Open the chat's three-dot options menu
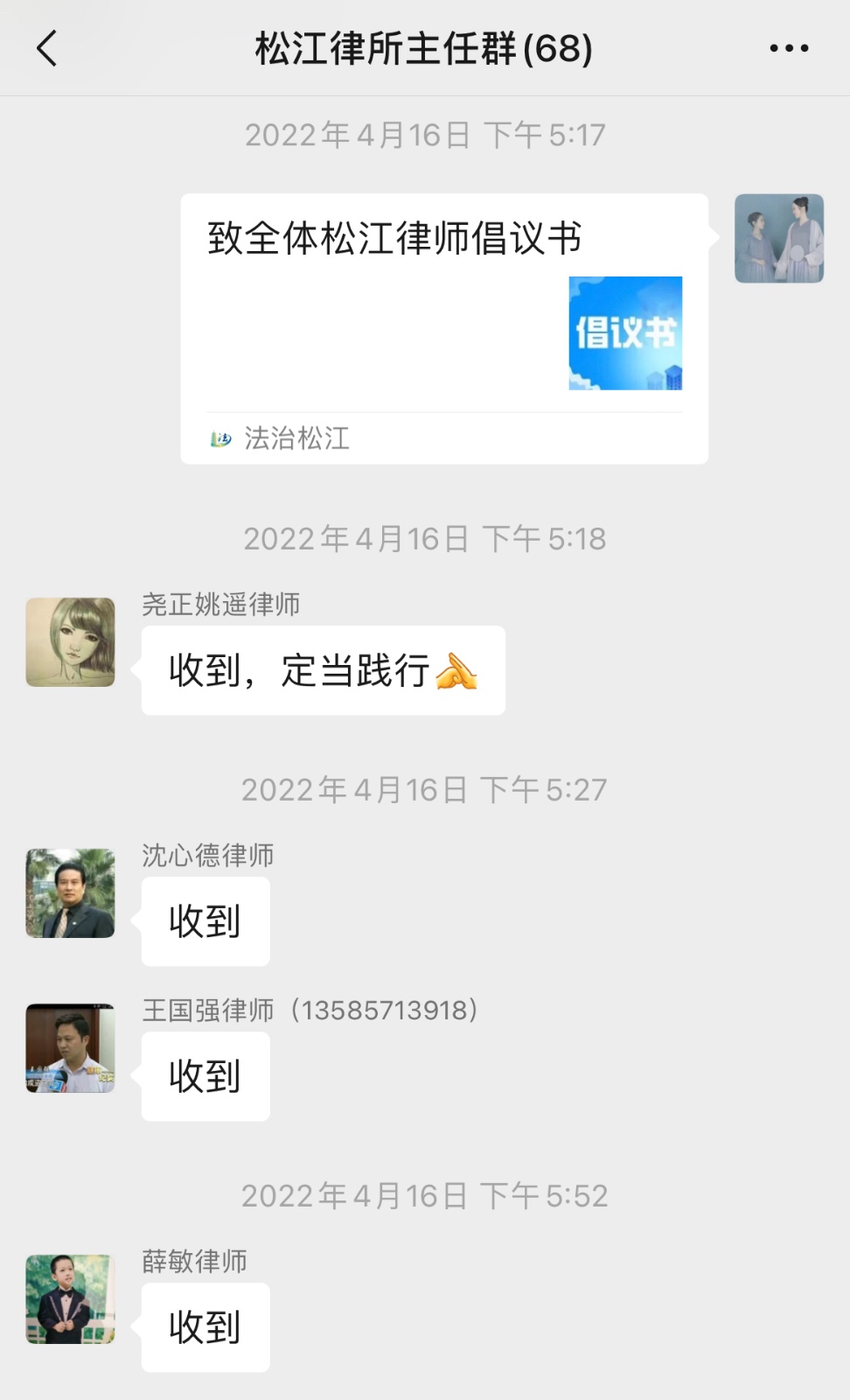The image size is (850, 1400). pyautogui.click(x=789, y=48)
